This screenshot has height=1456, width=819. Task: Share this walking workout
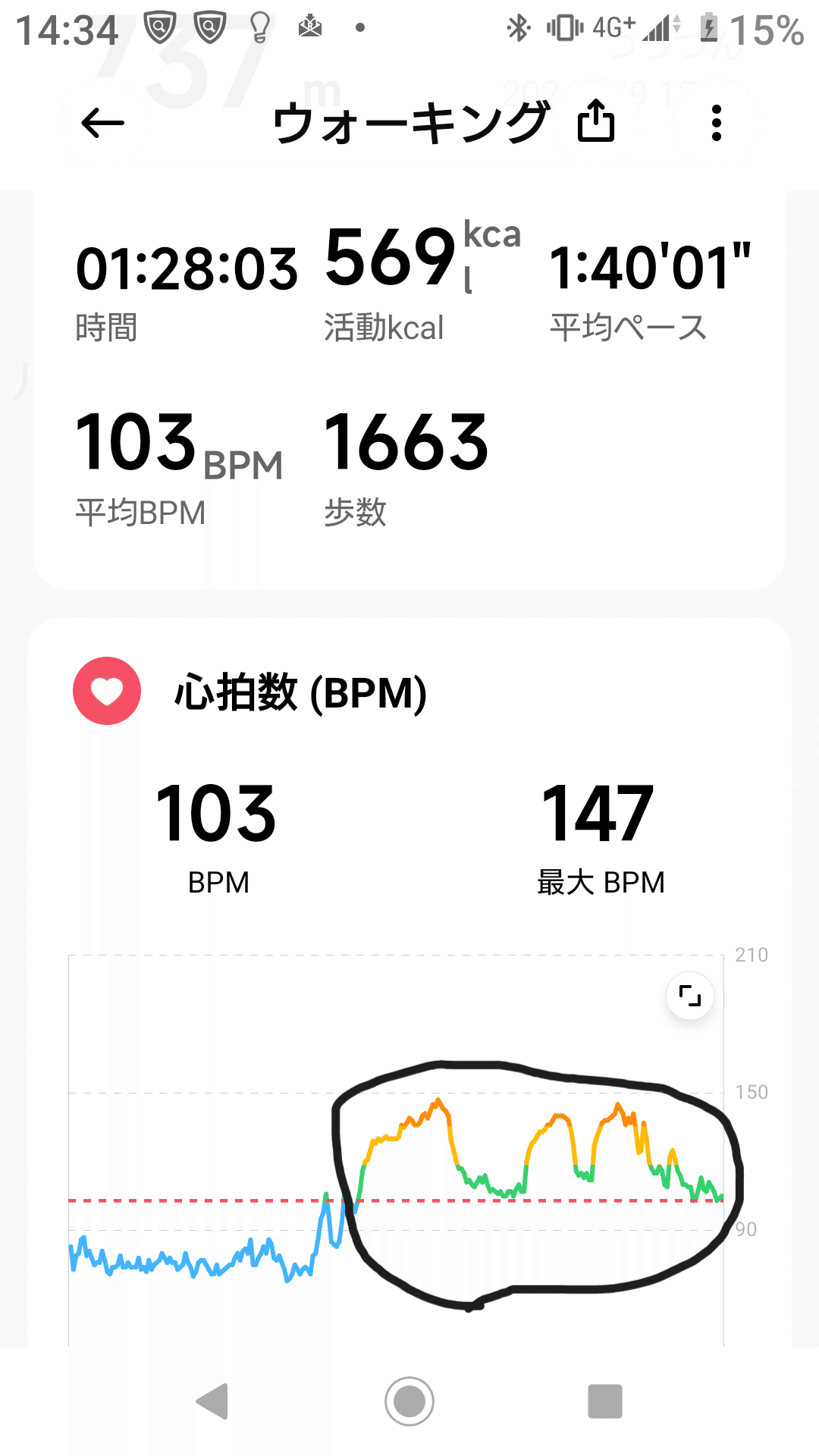pos(596,121)
